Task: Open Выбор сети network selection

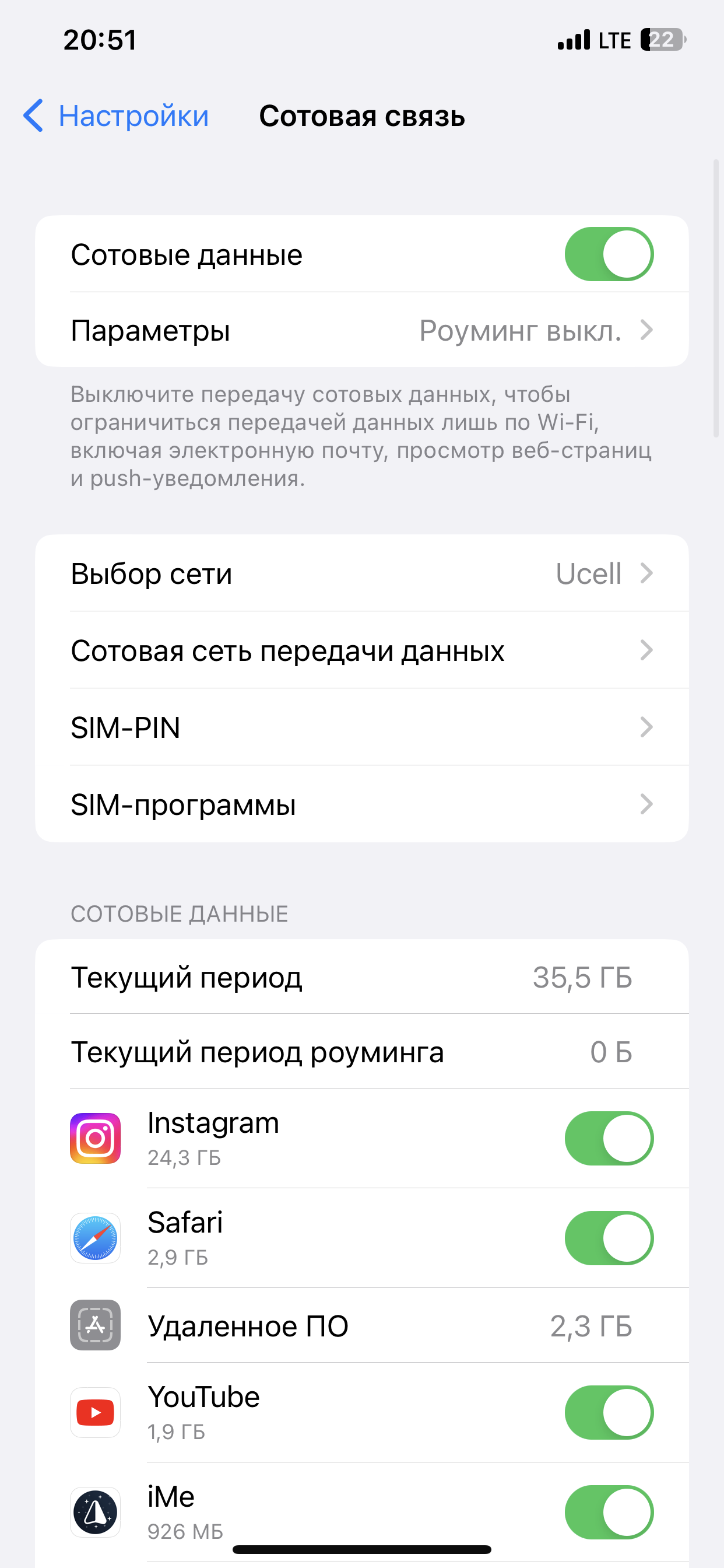Action: (361, 573)
